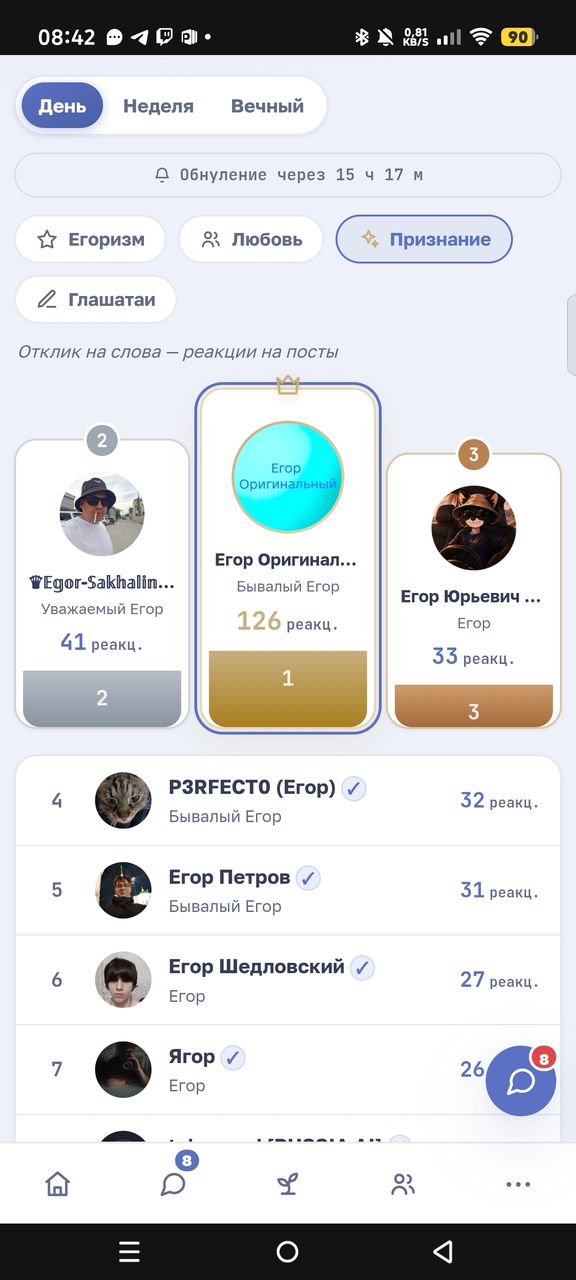This screenshot has width=576, height=1280.
Task: Choose the Любовь filter chip
Action: click(x=251, y=240)
